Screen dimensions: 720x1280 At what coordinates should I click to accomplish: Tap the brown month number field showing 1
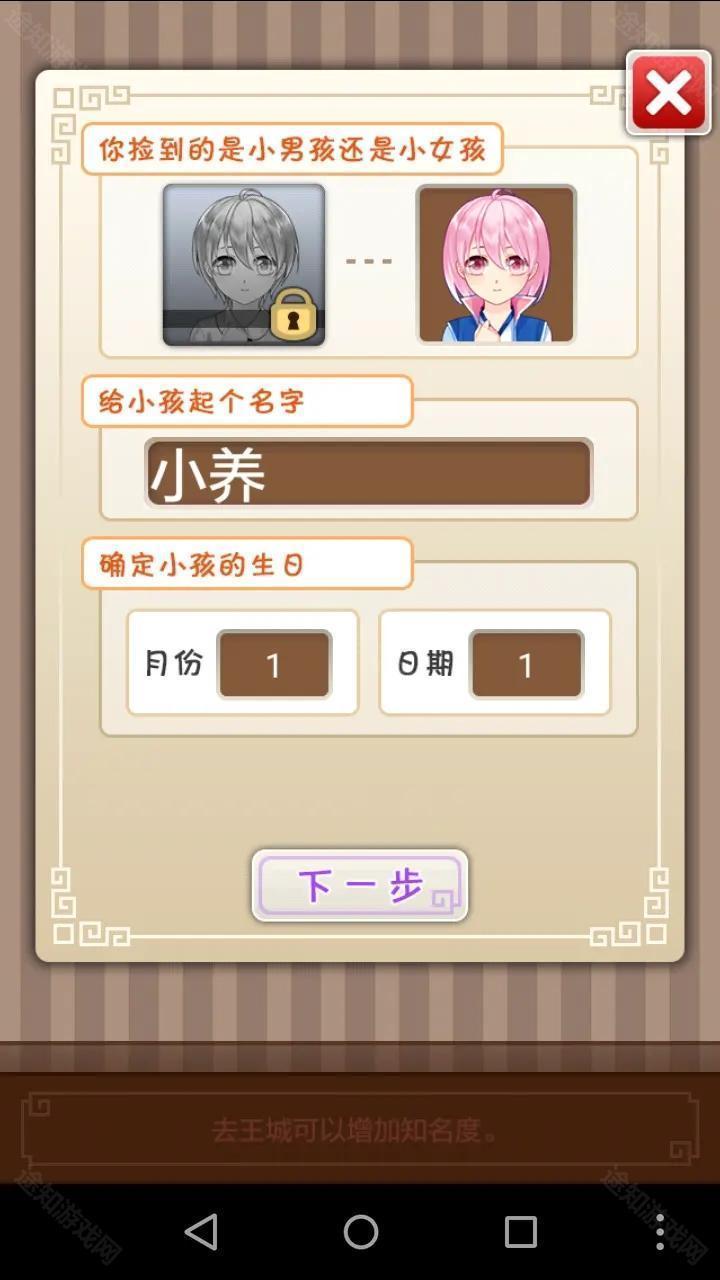(275, 664)
